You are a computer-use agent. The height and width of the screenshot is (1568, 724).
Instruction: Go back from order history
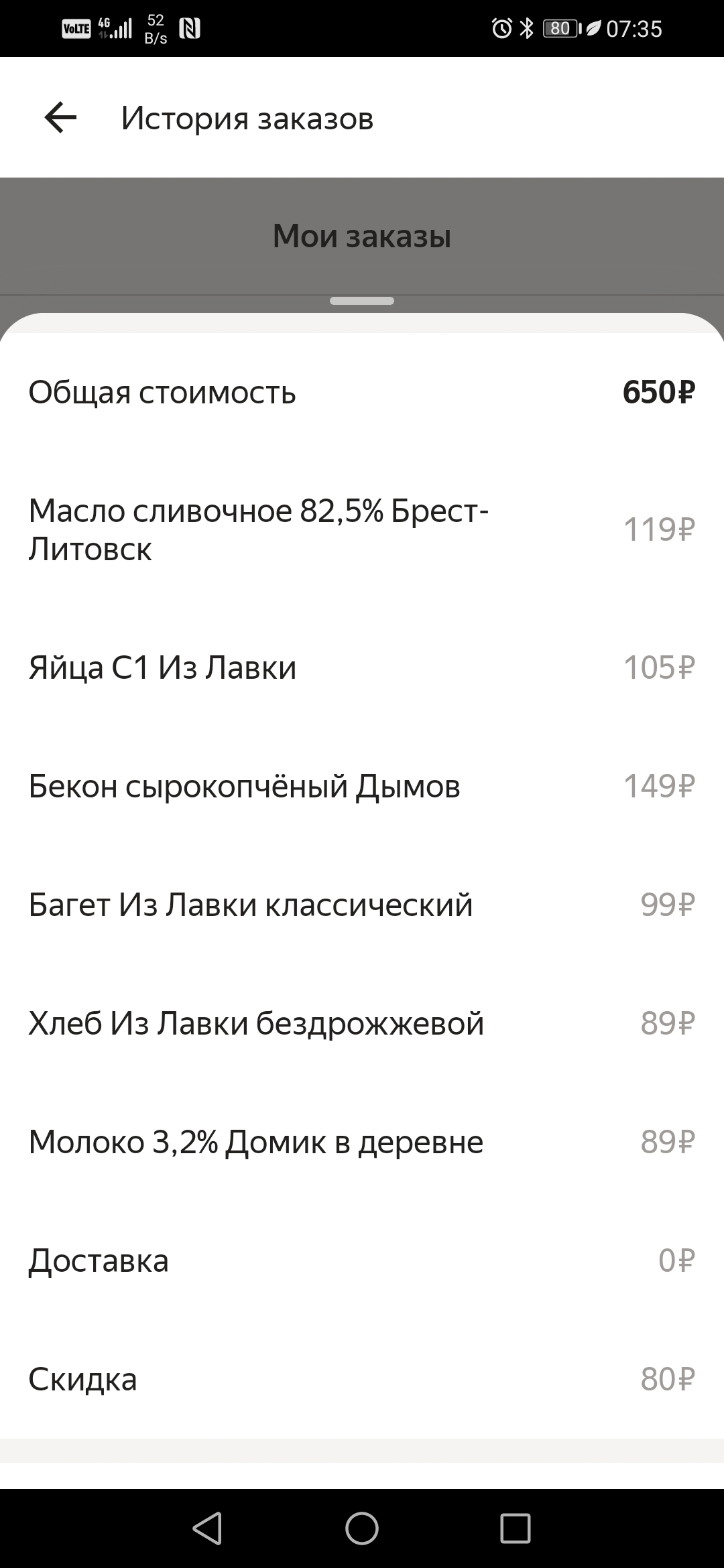(x=60, y=118)
